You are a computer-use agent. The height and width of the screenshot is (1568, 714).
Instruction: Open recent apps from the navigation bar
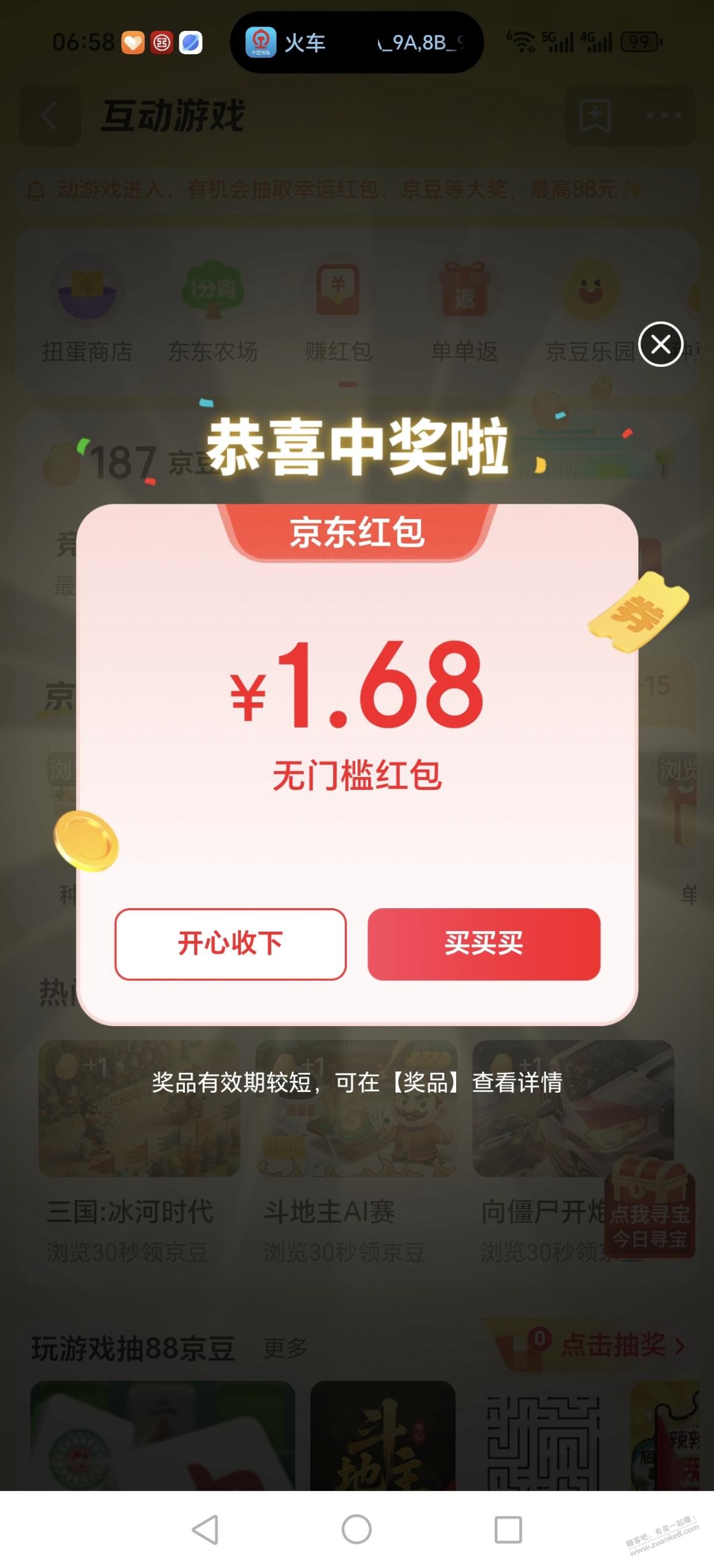[508, 1530]
